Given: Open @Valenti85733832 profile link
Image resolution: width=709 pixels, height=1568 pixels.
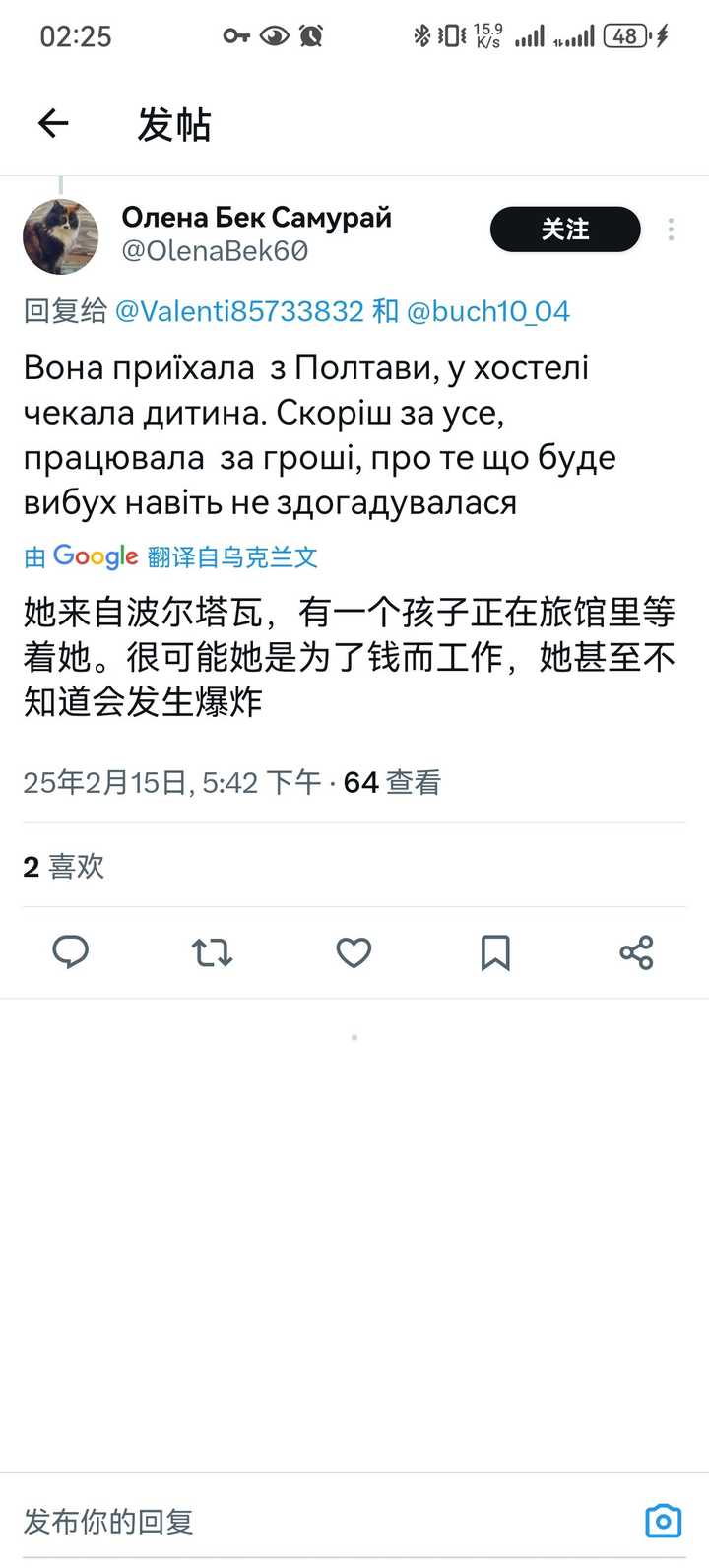Looking at the screenshot, I should (239, 311).
